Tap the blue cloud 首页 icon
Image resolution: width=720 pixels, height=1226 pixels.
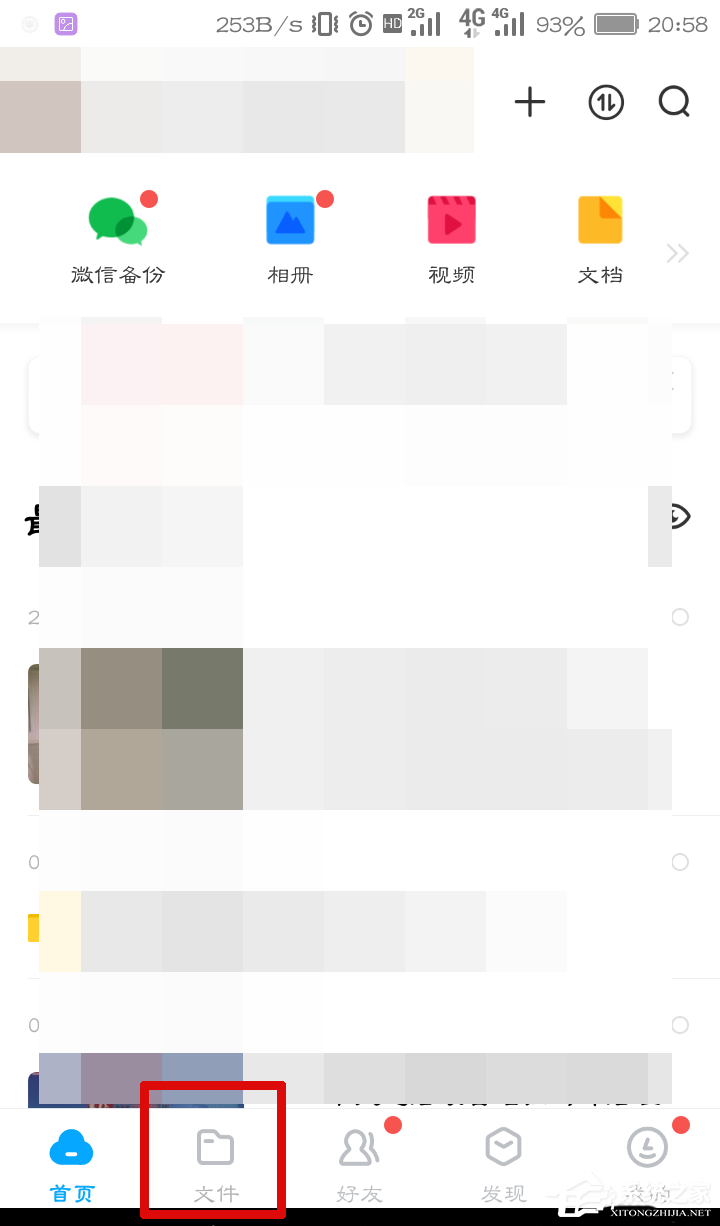pos(71,1148)
